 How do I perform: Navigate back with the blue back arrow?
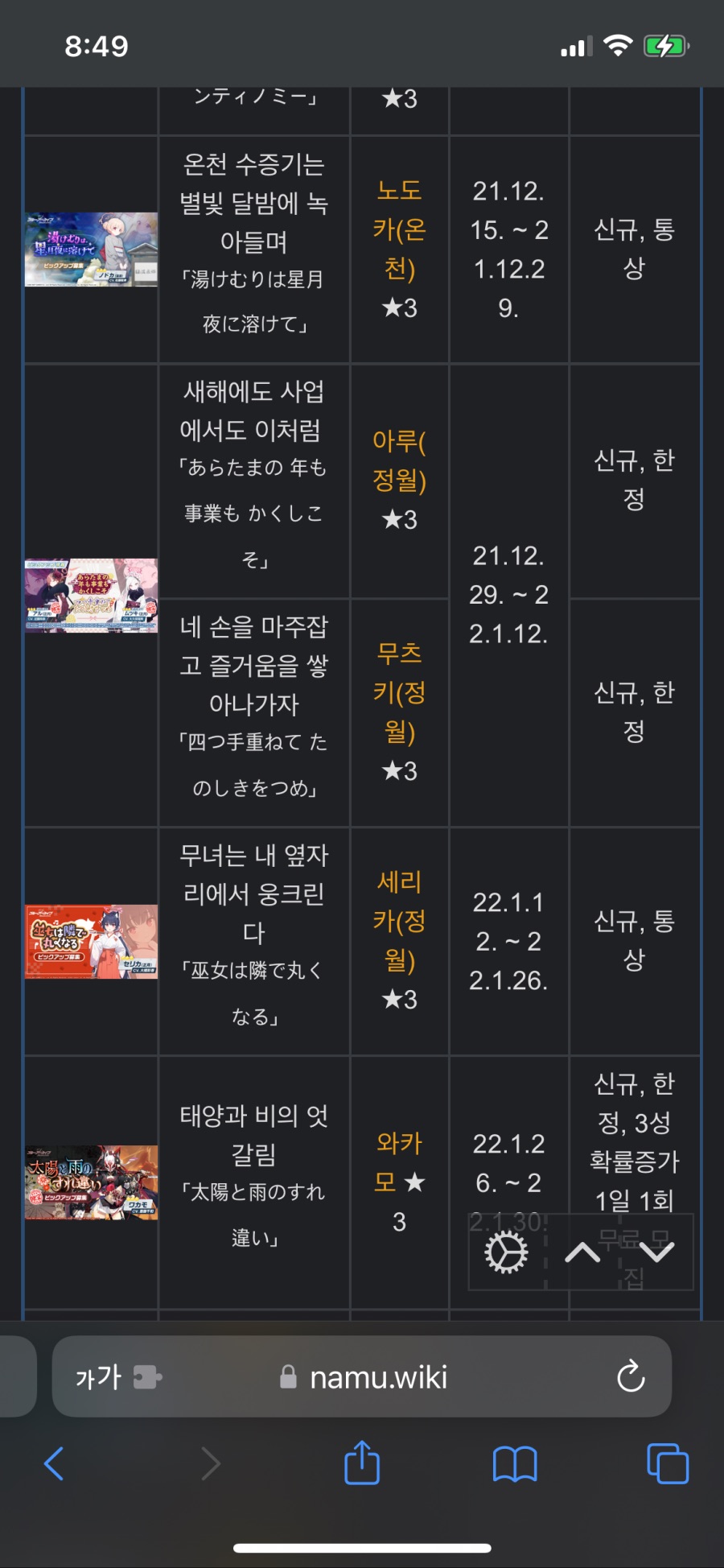click(x=54, y=1465)
